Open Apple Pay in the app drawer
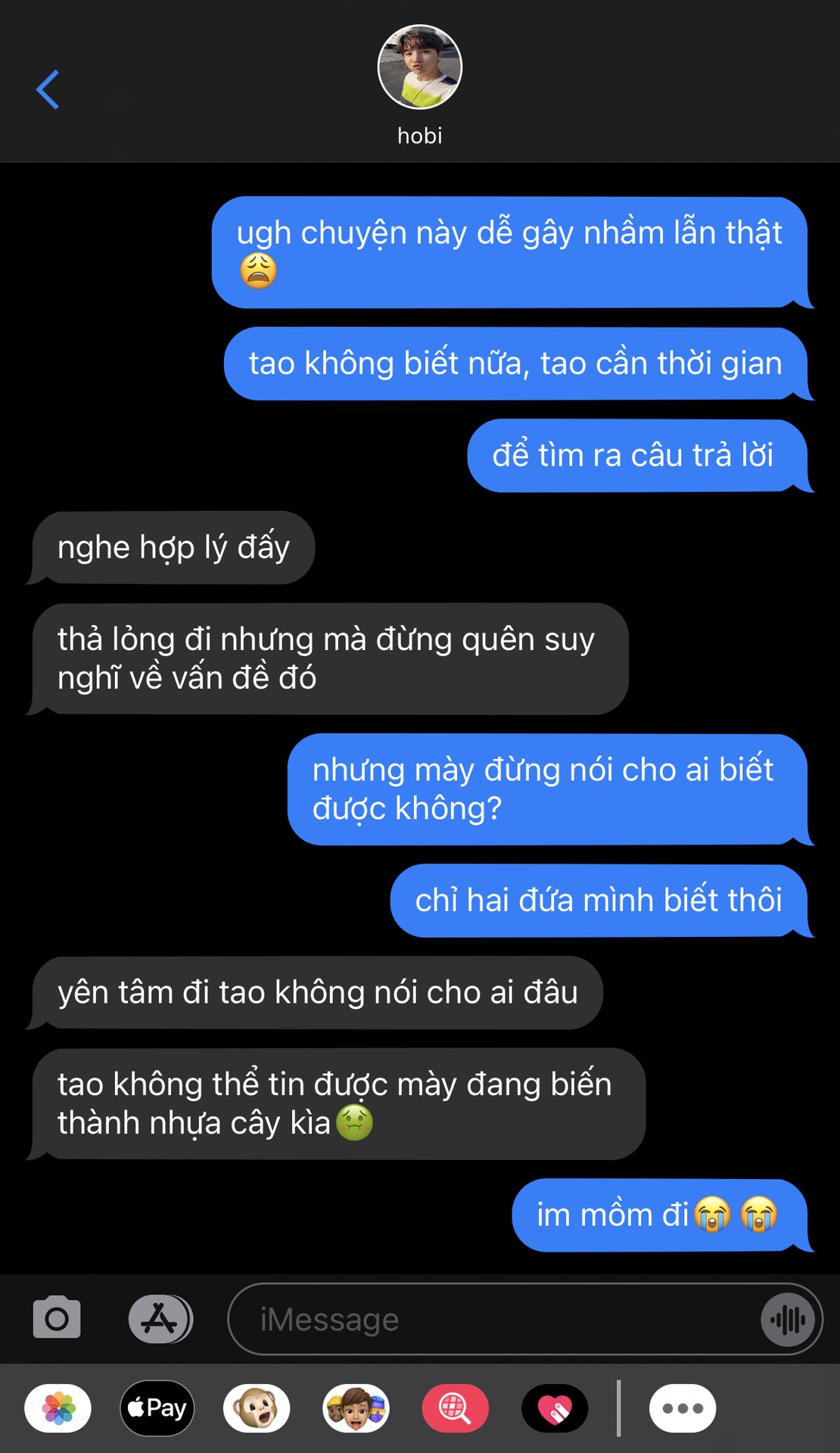 157,1408
